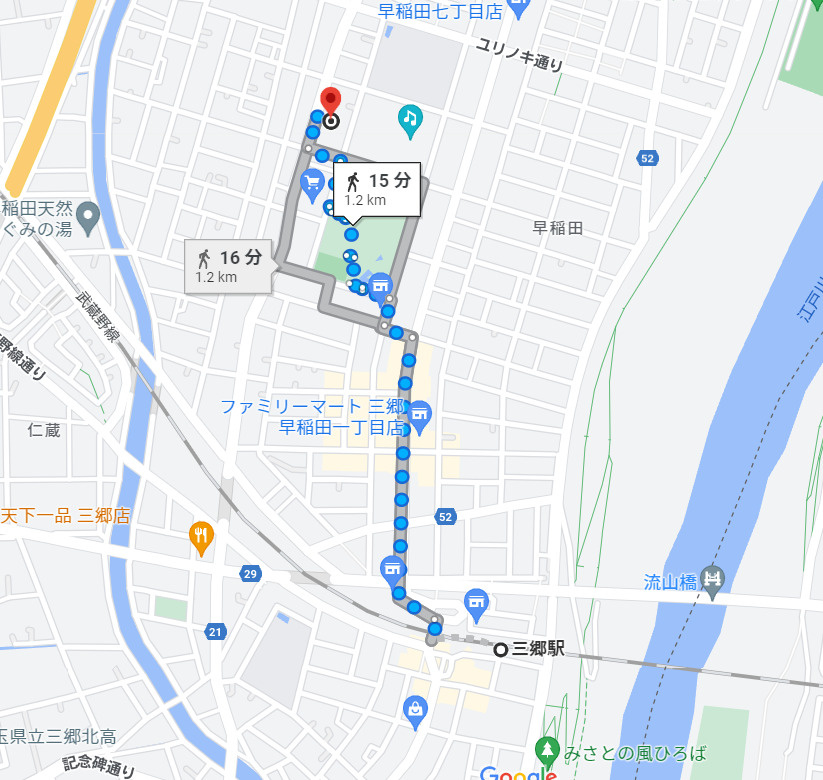Open みさとの風ひろば park marker
This screenshot has height=780, width=823.
point(546,749)
